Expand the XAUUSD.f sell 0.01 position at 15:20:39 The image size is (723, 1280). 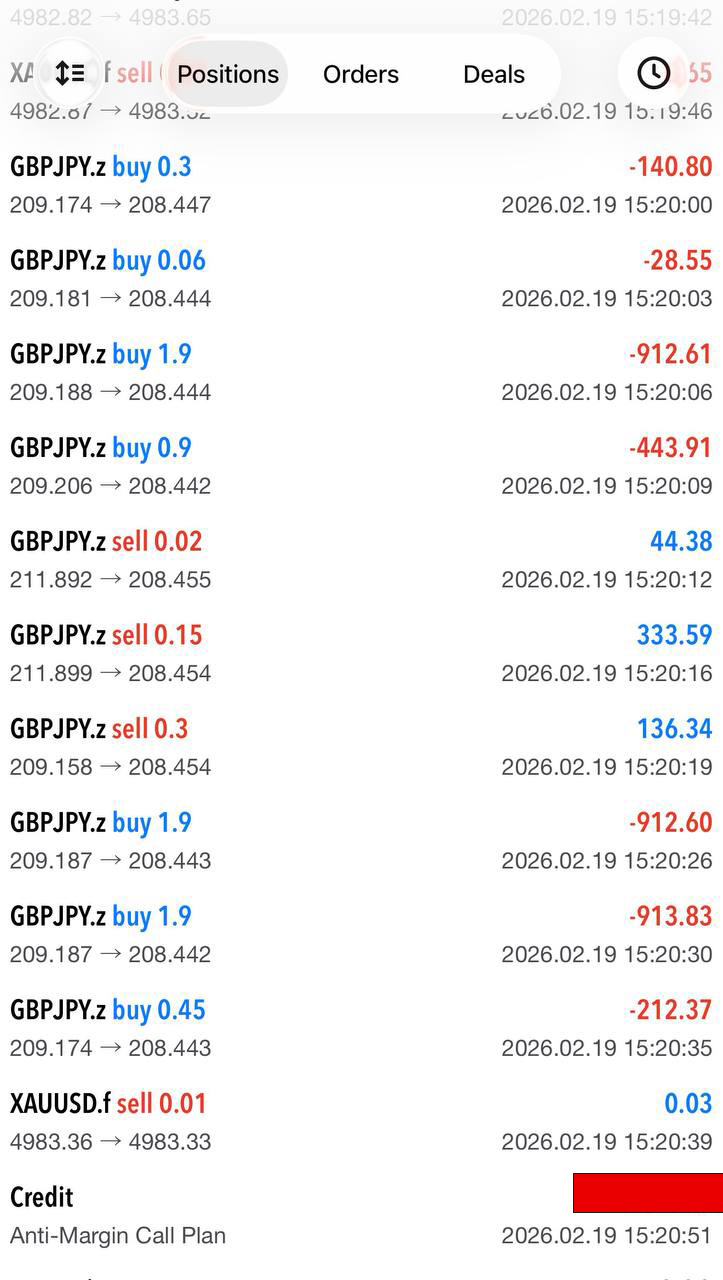click(361, 1122)
